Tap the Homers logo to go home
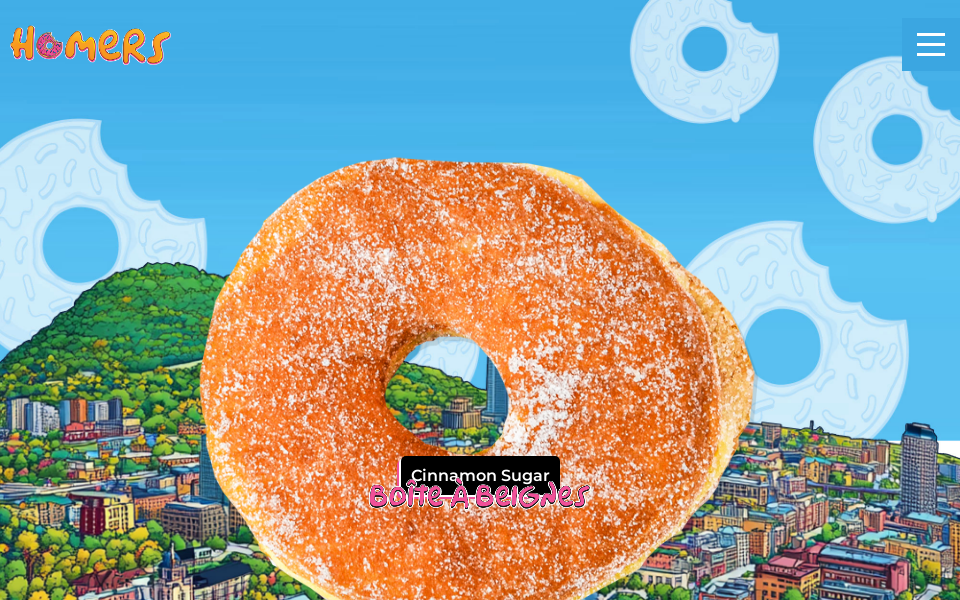This screenshot has height=600, width=960. tap(90, 45)
